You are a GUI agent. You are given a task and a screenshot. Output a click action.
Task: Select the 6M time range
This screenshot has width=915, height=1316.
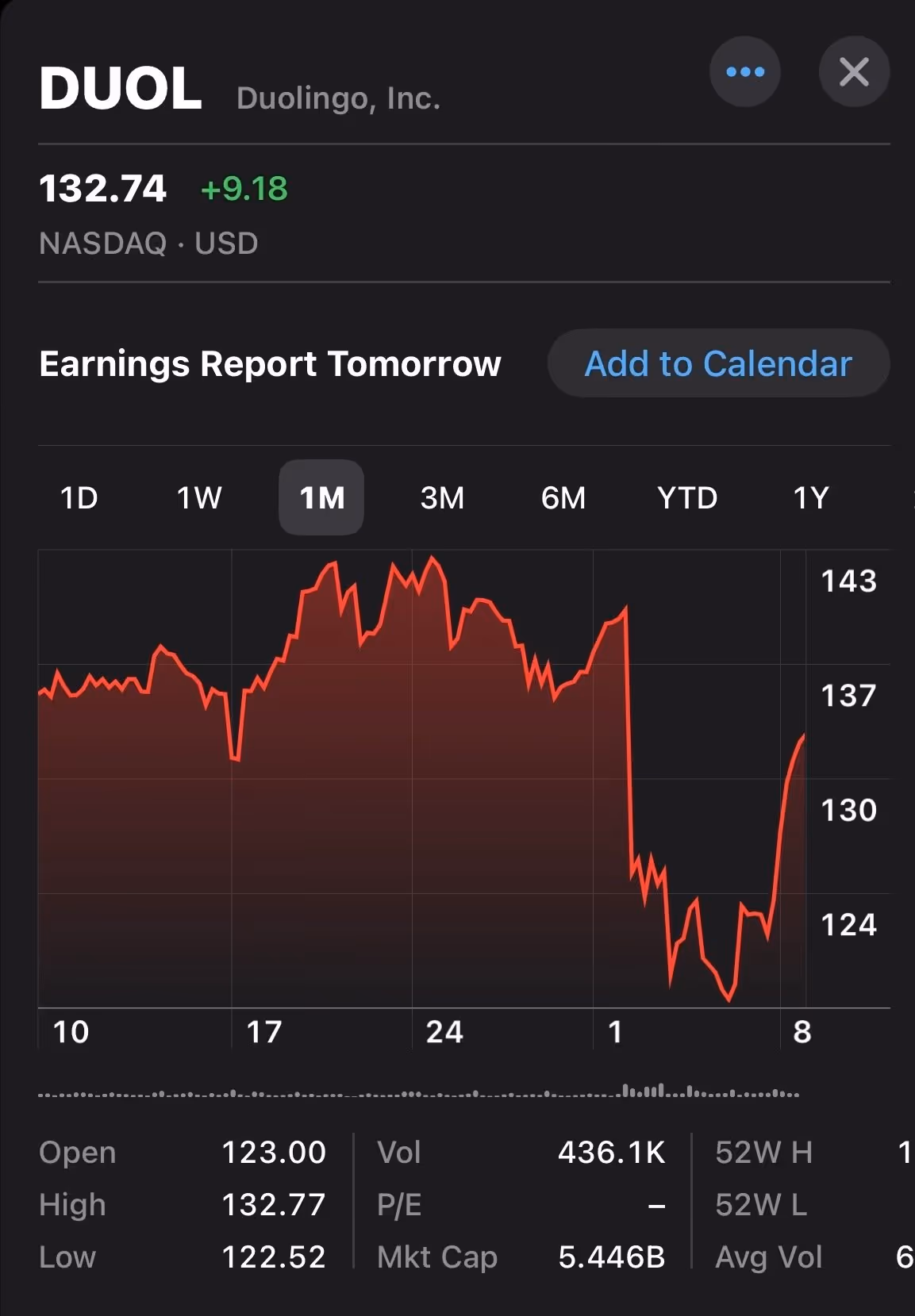pos(563,497)
